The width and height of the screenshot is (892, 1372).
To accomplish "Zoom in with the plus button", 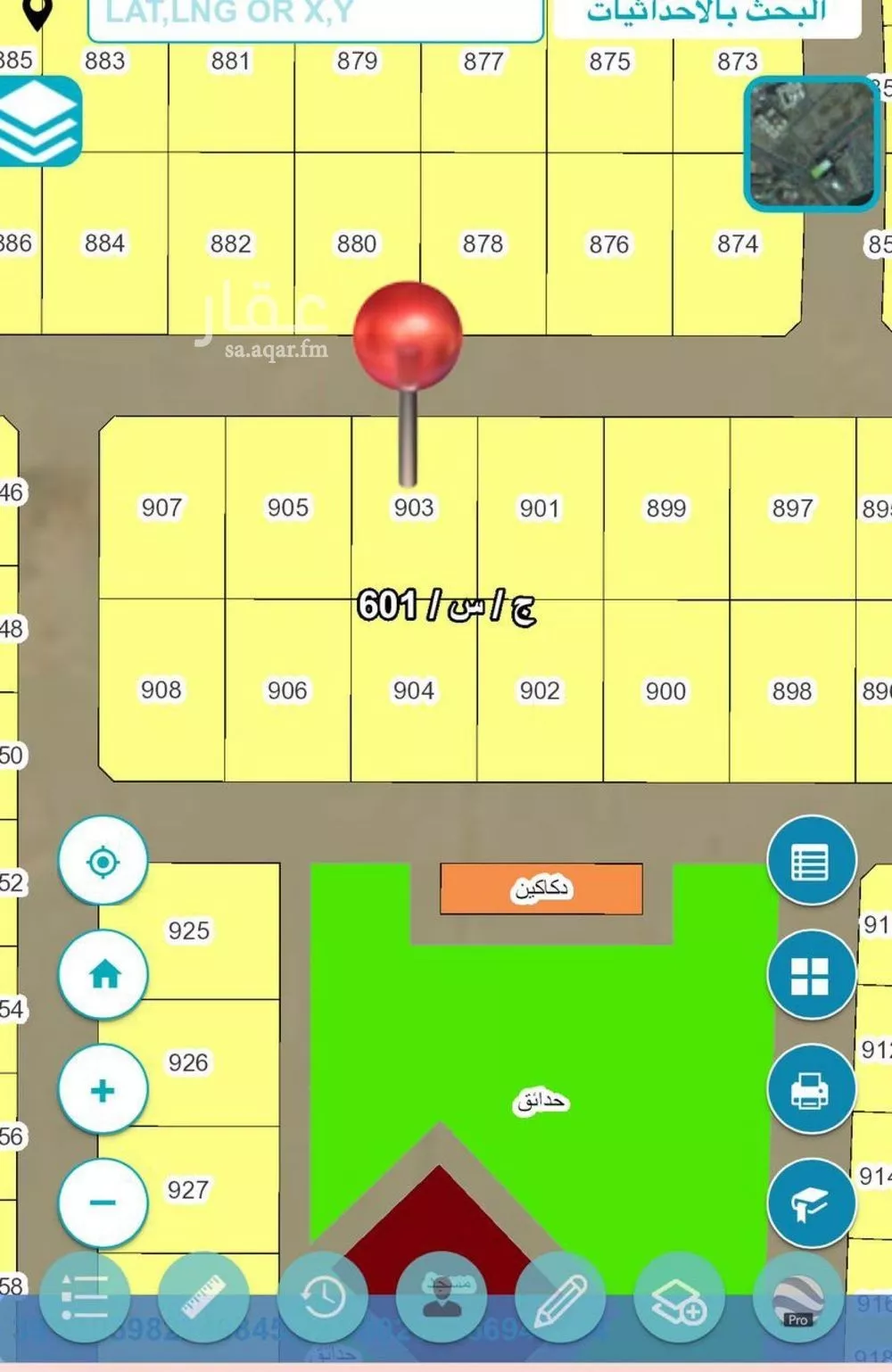I will pos(103,1089).
